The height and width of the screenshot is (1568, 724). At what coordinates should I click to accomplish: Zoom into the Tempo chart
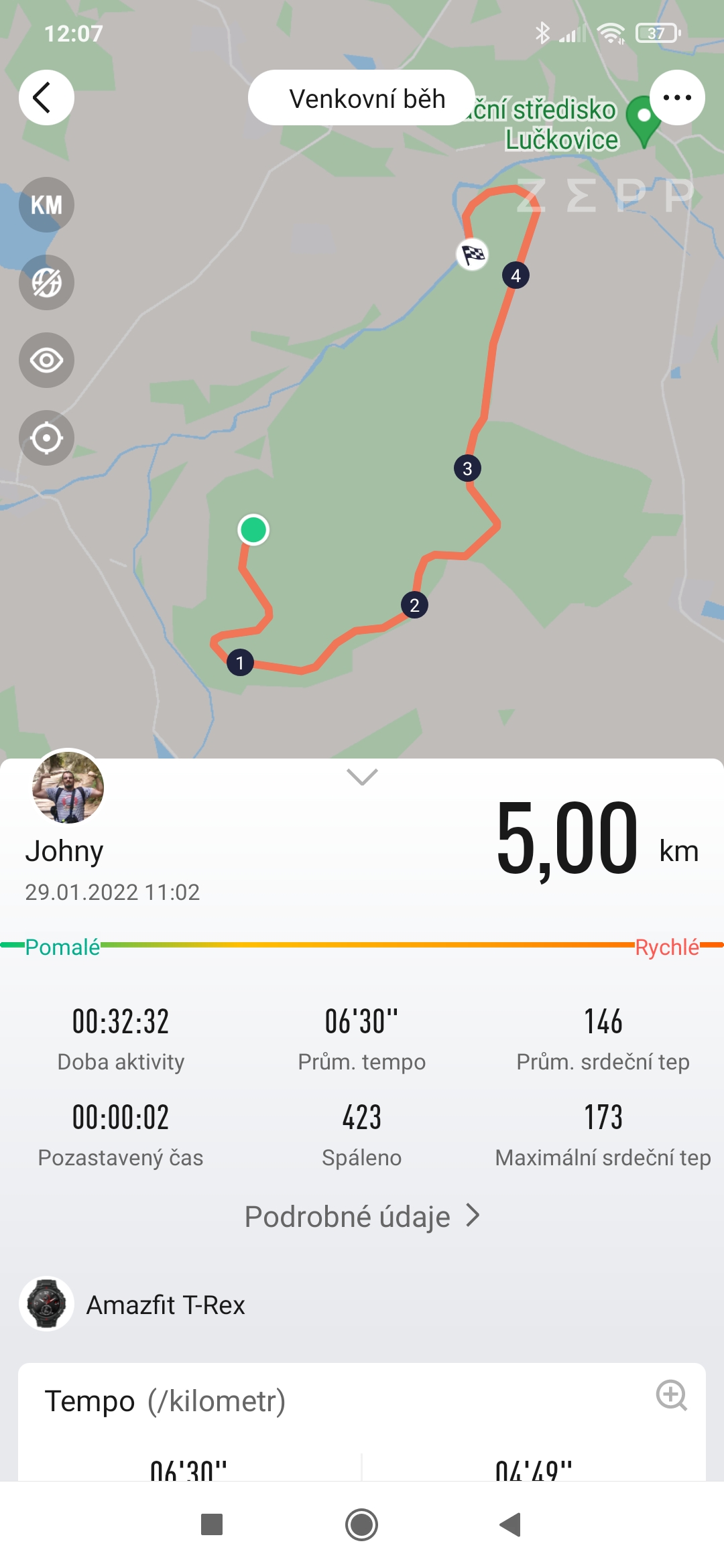[x=672, y=1396]
